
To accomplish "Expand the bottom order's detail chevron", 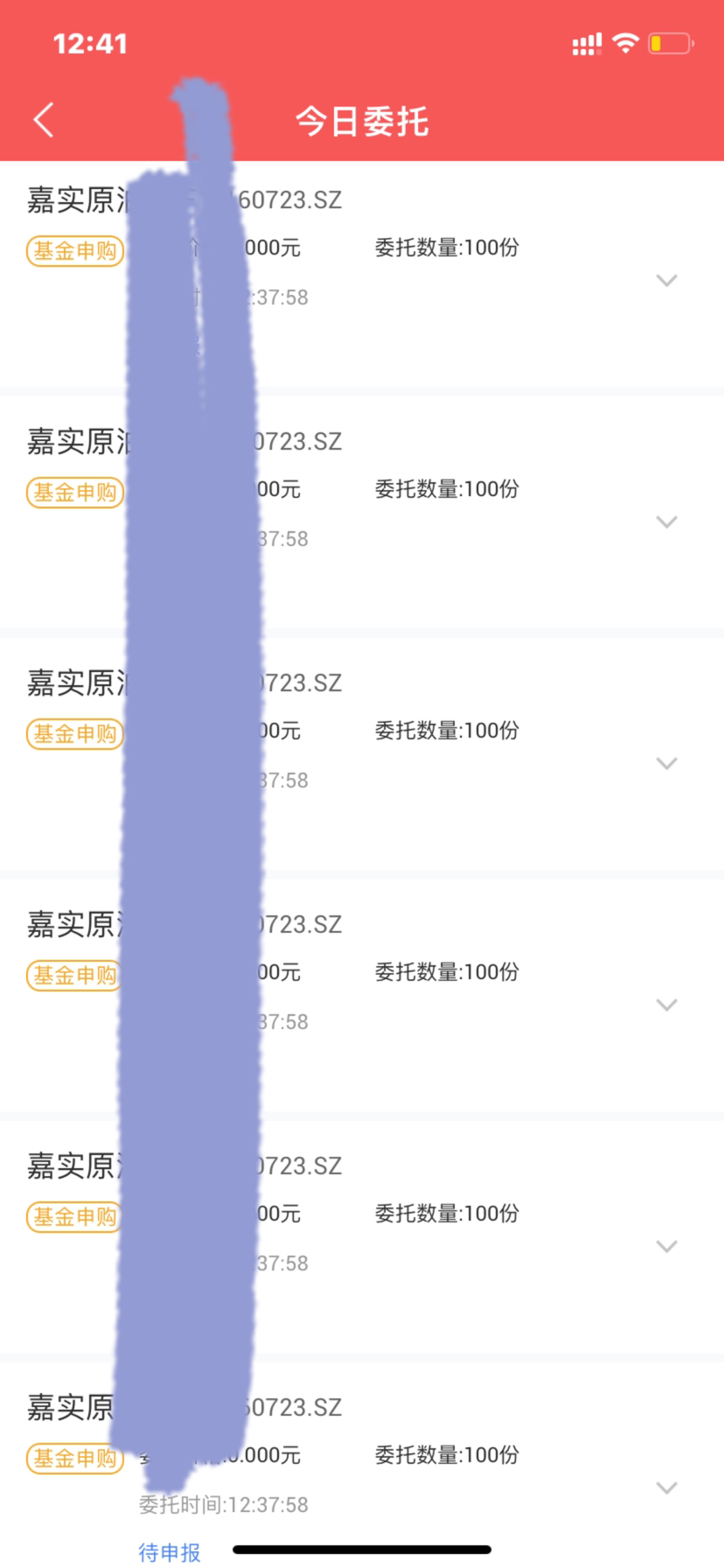I will 667,1487.
